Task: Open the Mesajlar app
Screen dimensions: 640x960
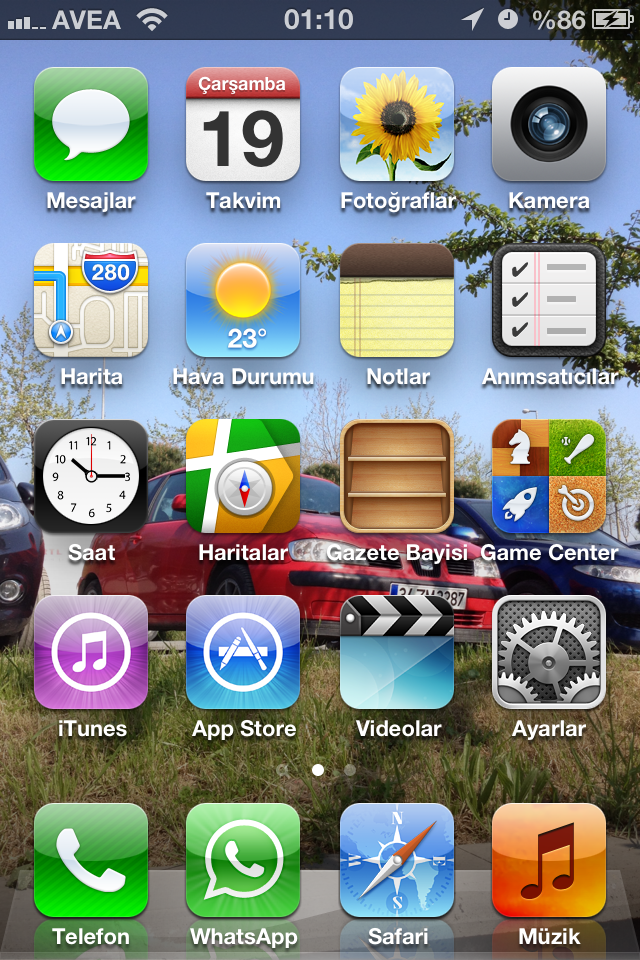Action: point(91,125)
